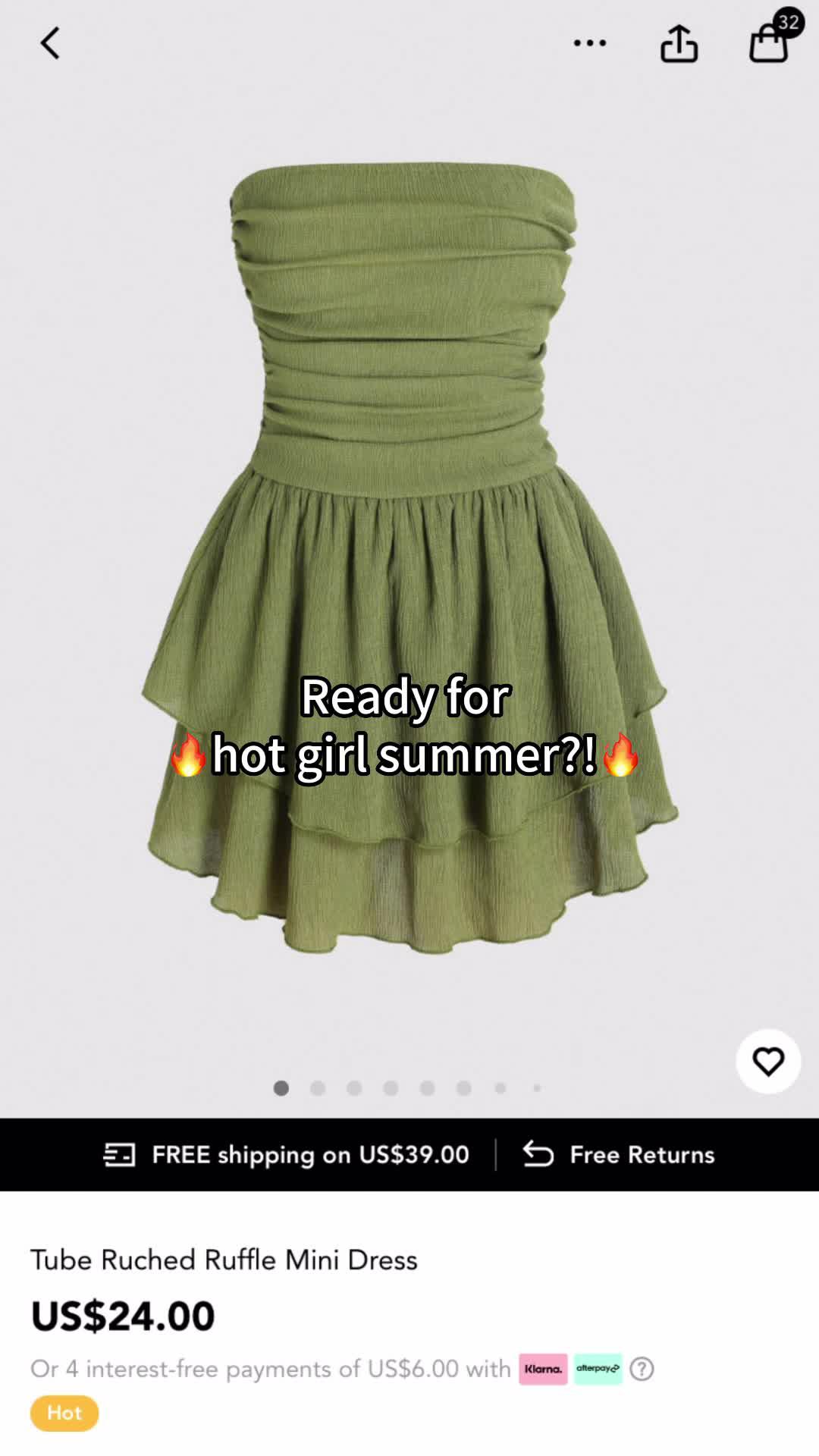Screen dimensions: 819x1456
Task: Go back to the previous page
Action: [x=50, y=43]
